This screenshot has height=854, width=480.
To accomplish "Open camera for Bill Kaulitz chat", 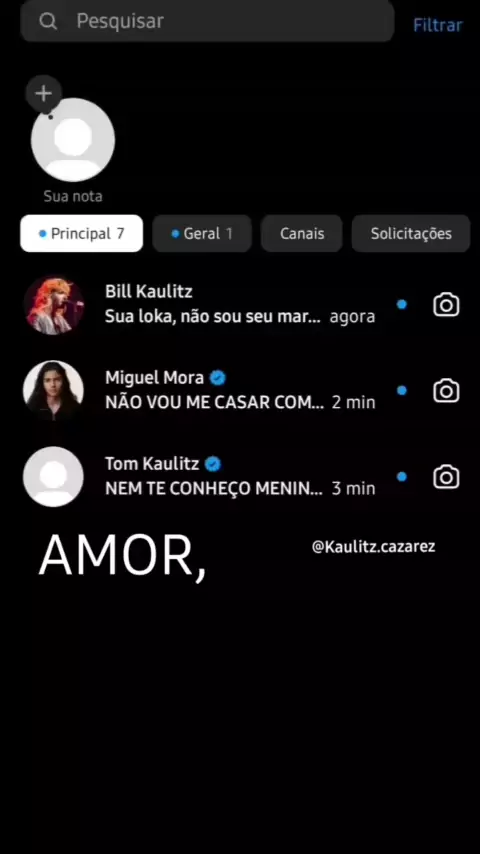I will (446, 305).
